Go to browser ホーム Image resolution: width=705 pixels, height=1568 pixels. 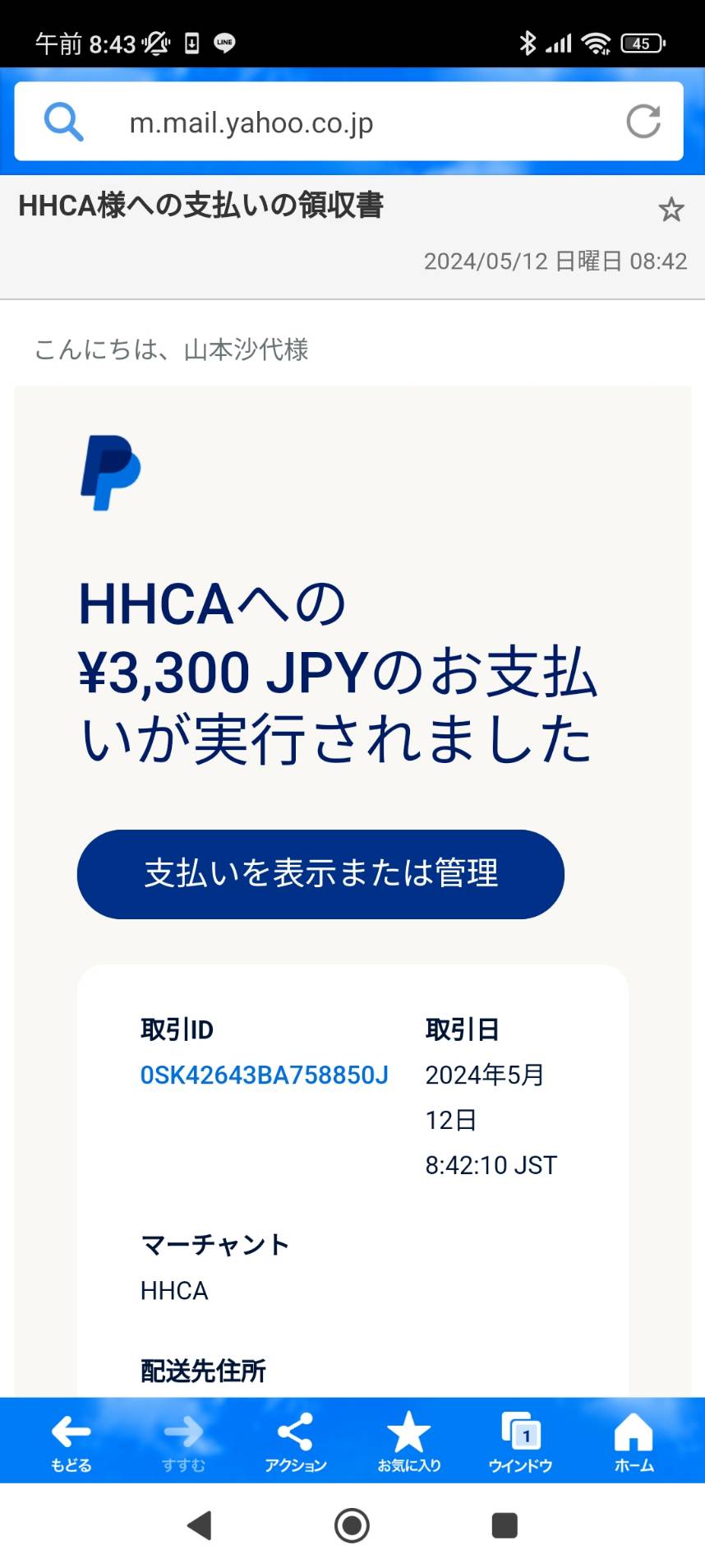634,1441
